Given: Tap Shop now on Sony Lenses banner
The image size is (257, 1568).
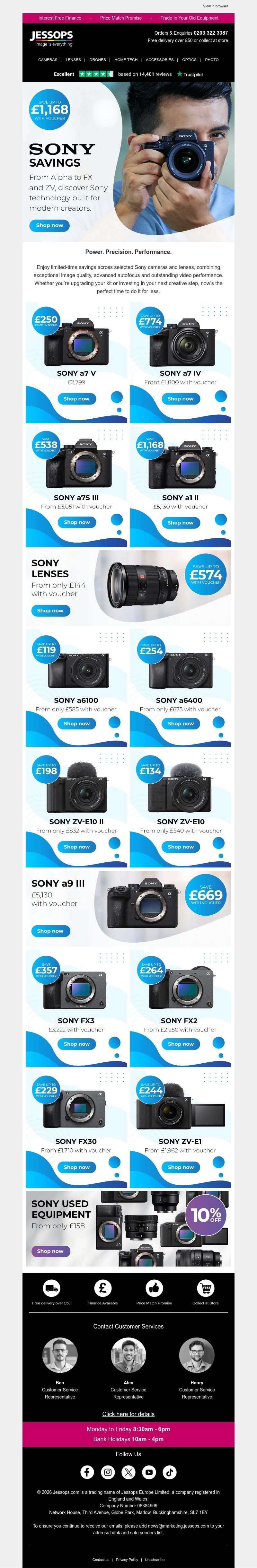Looking at the screenshot, I should click(50, 611).
